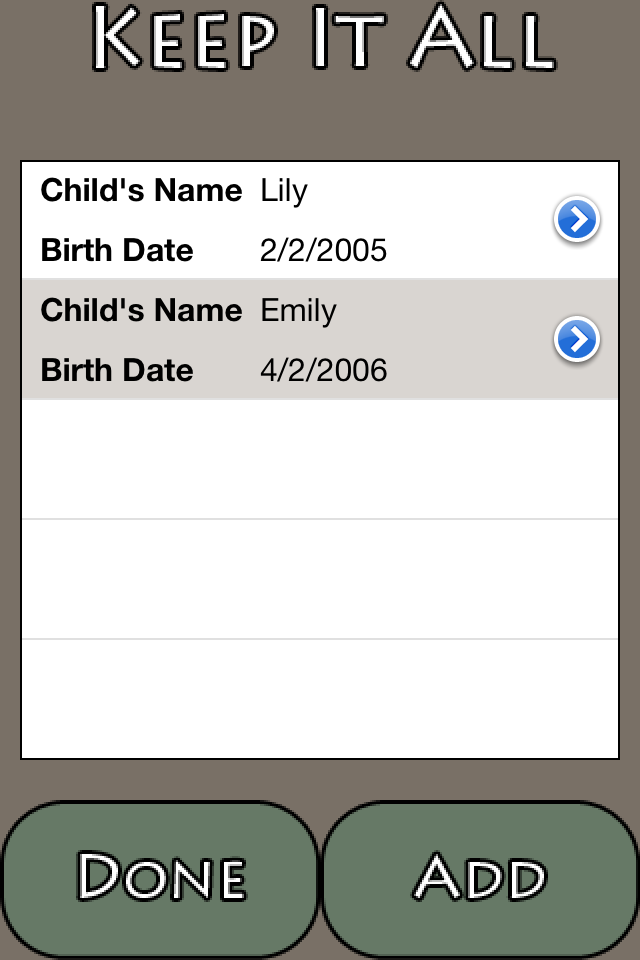Select the row for child Lily
This screenshot has height=960, width=640.
pyautogui.click(x=320, y=220)
